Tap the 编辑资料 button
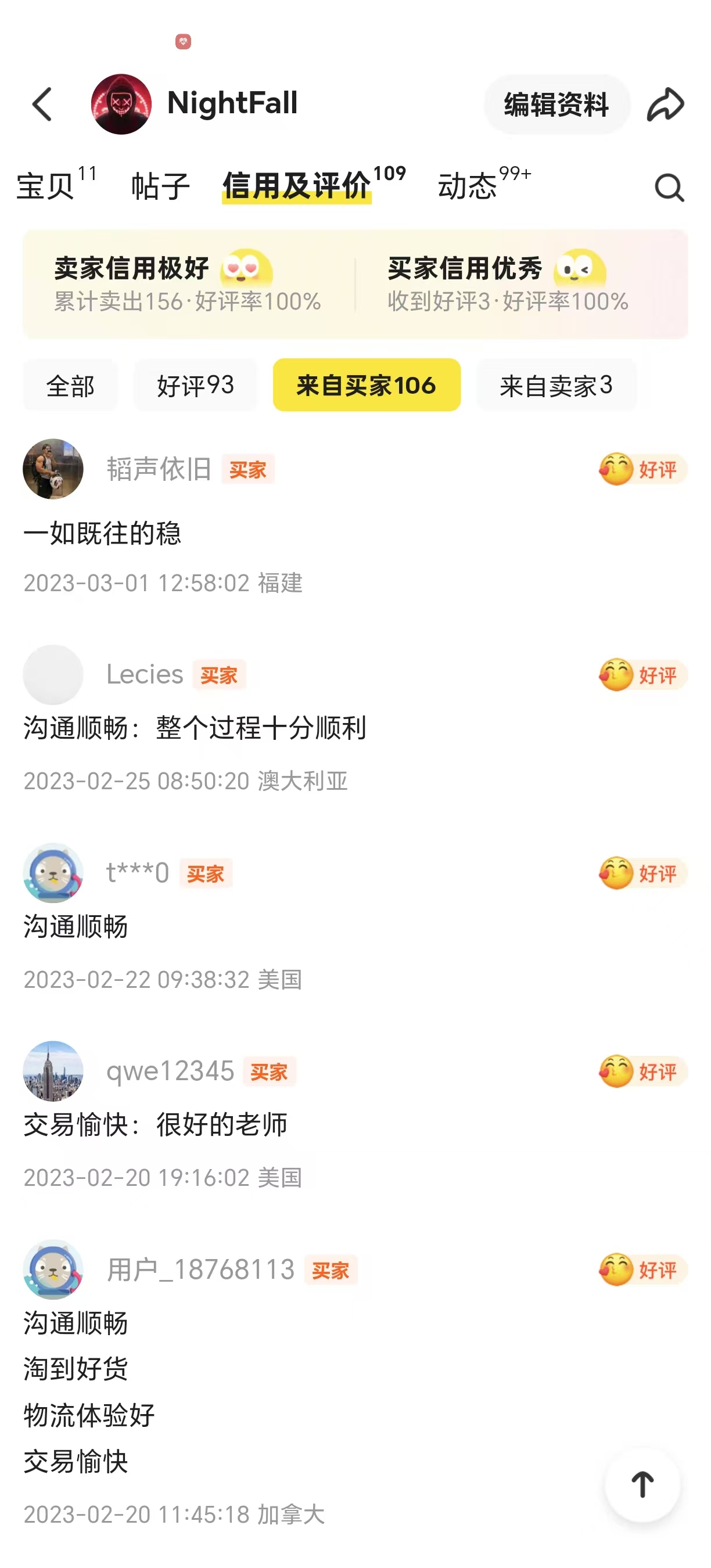The image size is (711, 1568). click(556, 104)
